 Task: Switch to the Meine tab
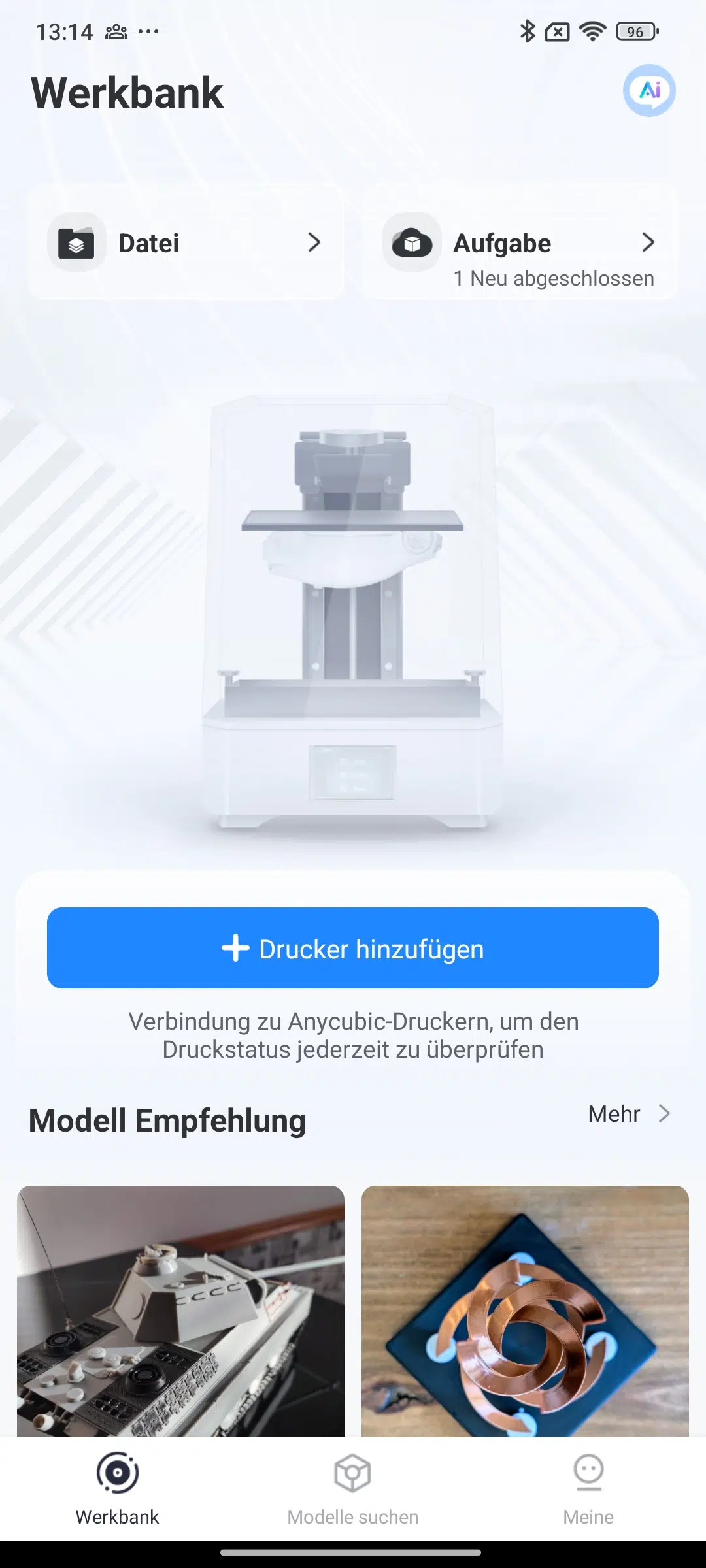tap(588, 1490)
